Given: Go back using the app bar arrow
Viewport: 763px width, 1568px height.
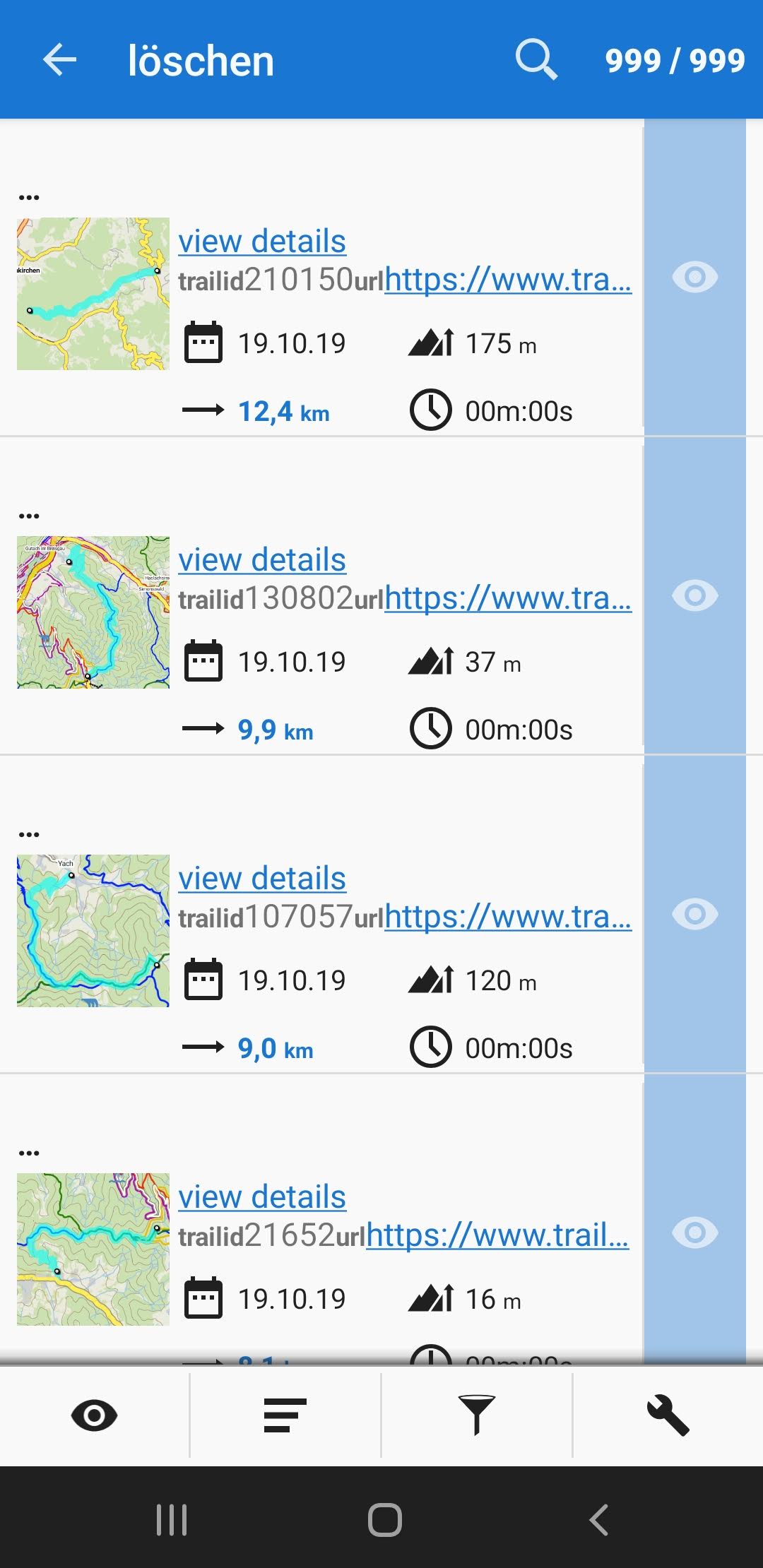Looking at the screenshot, I should 59,59.
